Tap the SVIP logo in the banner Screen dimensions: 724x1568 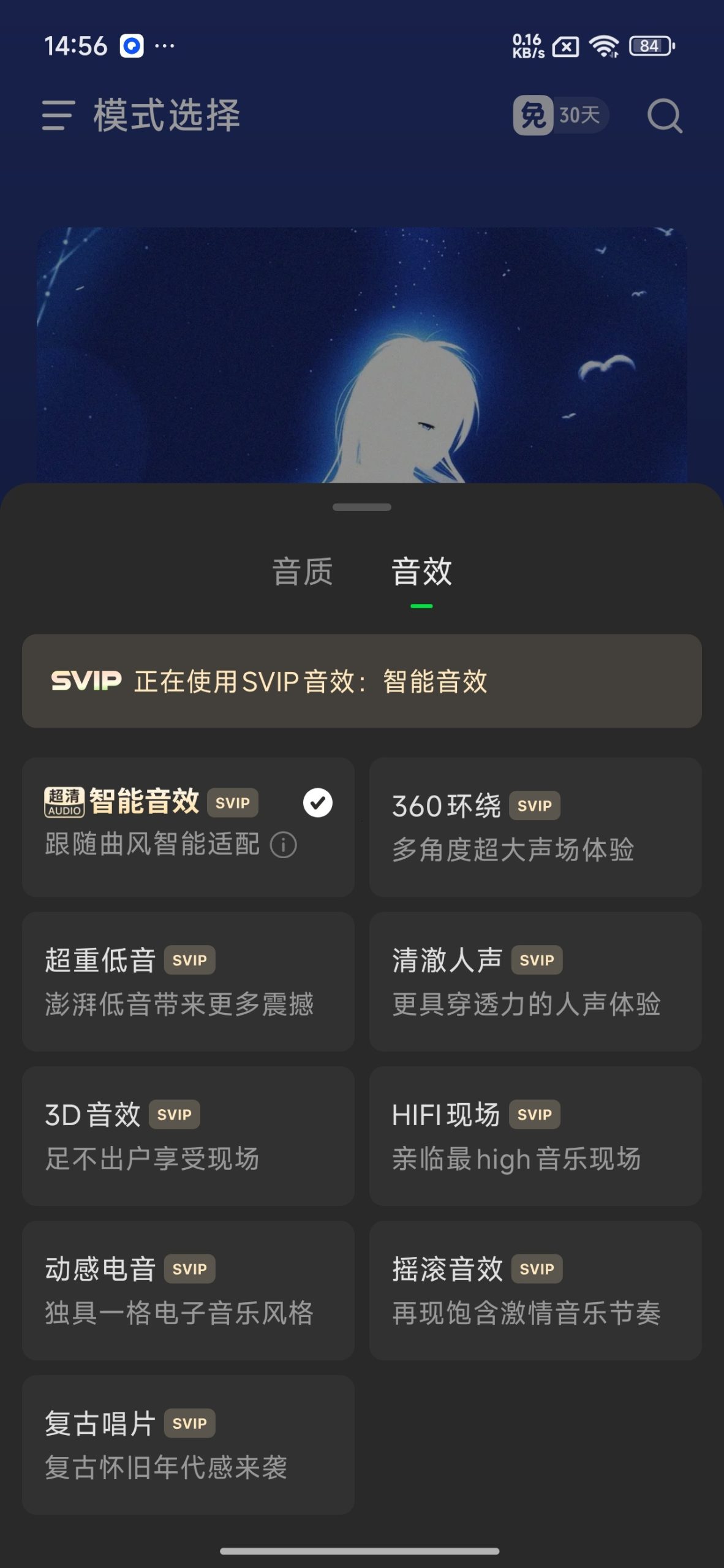click(85, 681)
